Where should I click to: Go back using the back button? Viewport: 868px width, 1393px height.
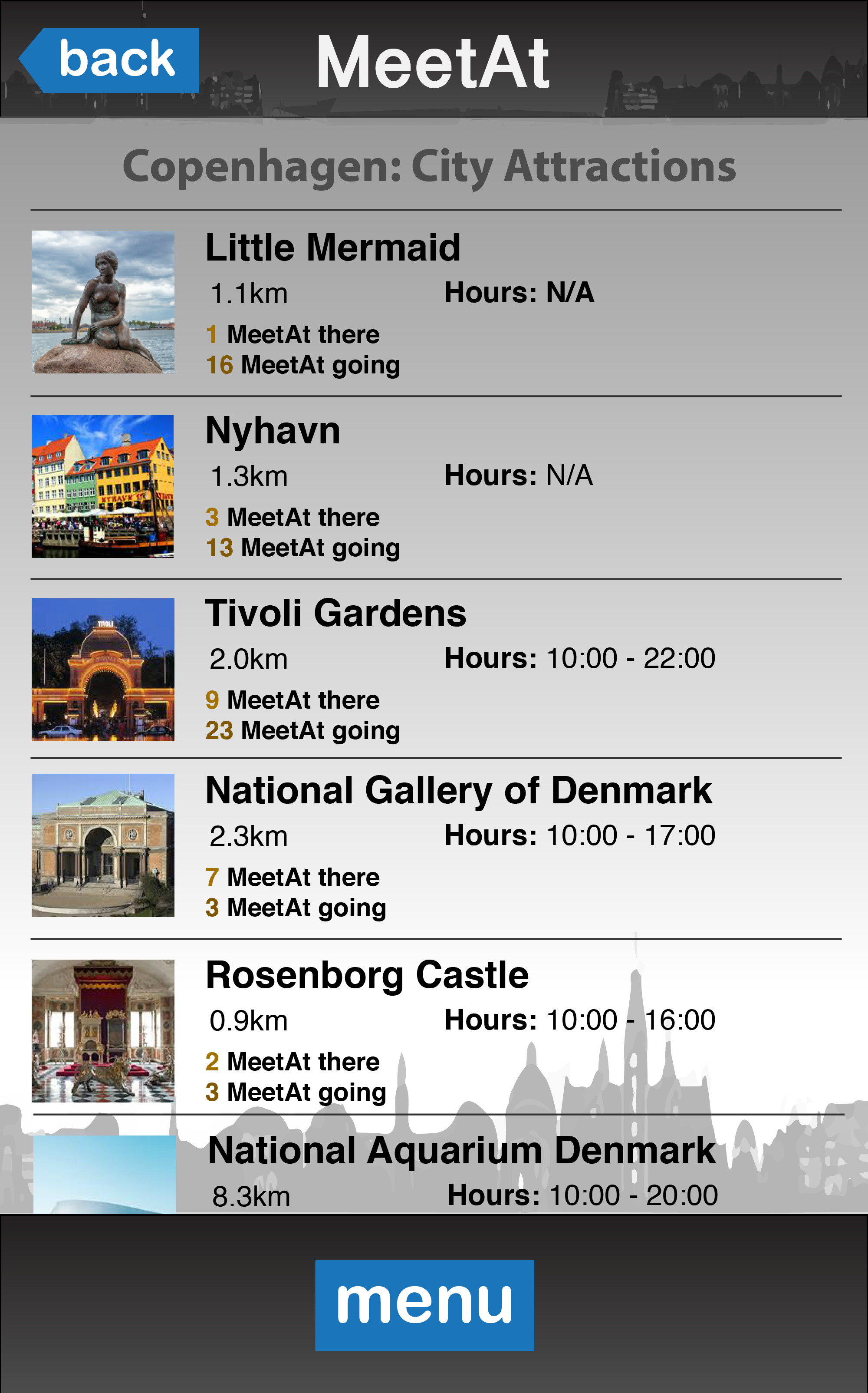coord(109,60)
